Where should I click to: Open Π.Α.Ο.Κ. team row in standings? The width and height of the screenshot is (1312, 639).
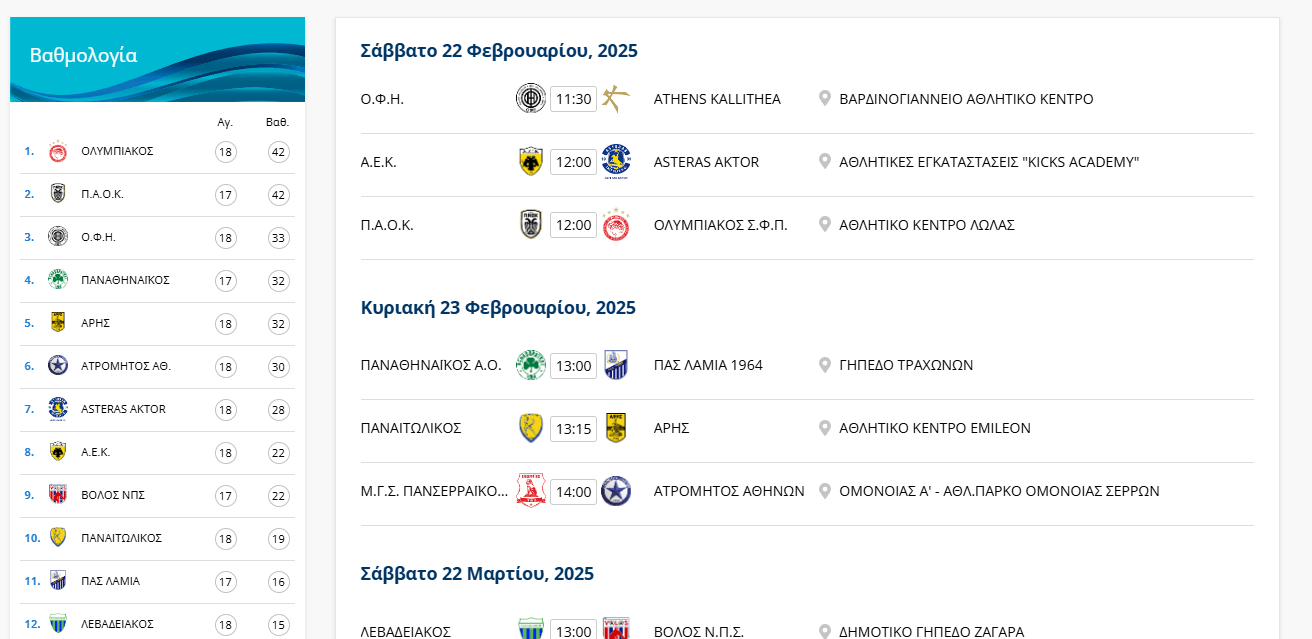(102, 194)
